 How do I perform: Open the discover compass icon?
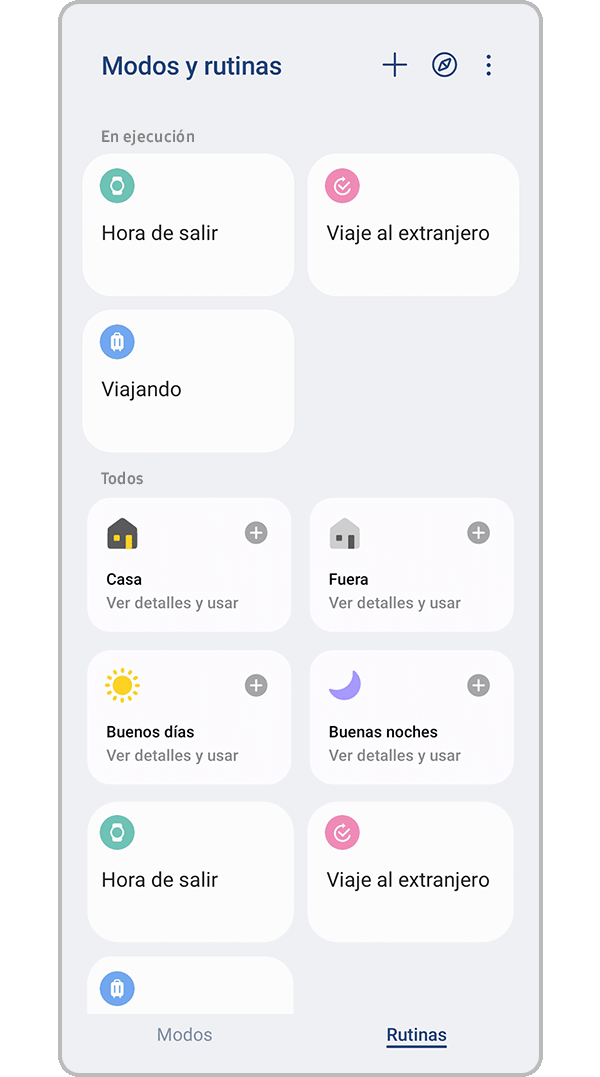444,66
